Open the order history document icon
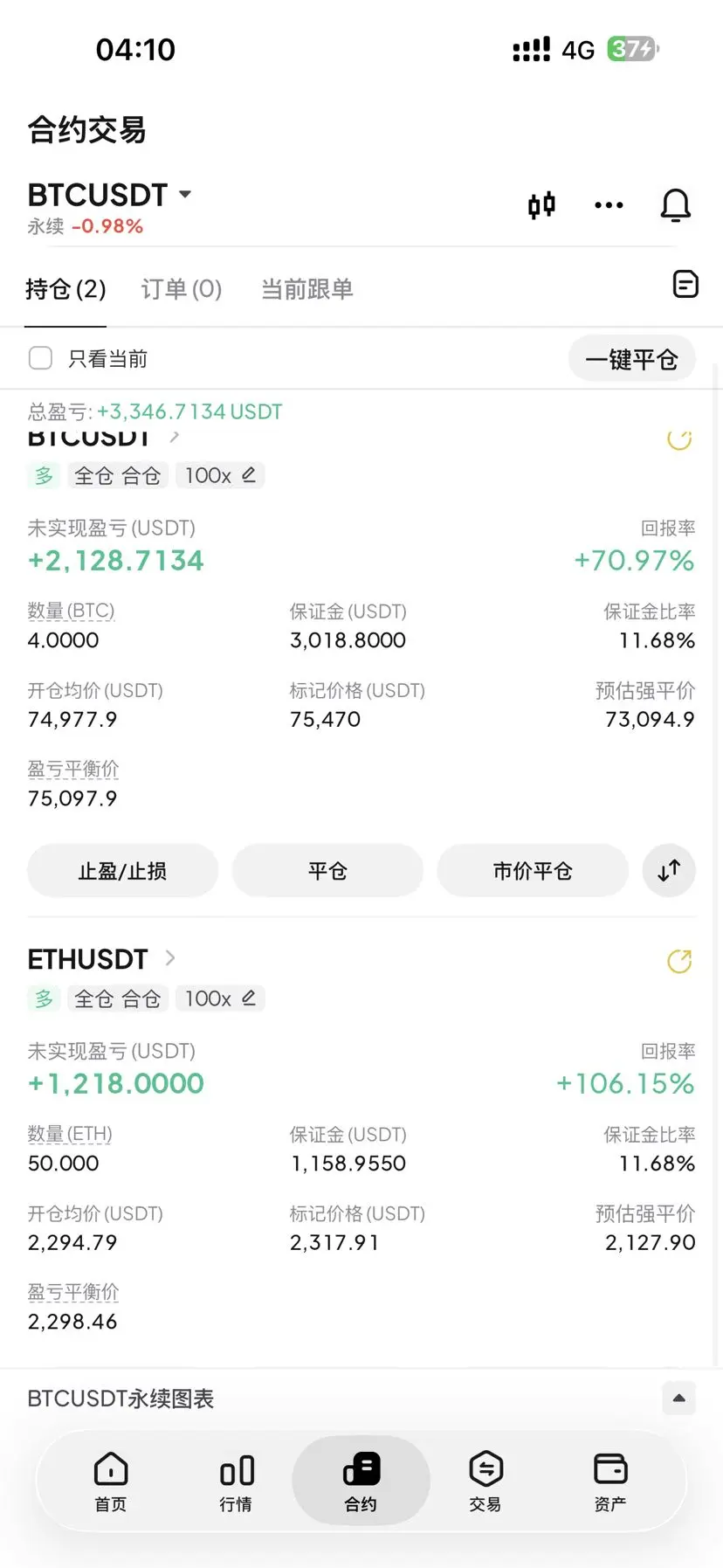This screenshot has width=723, height=1568. pos(685,285)
